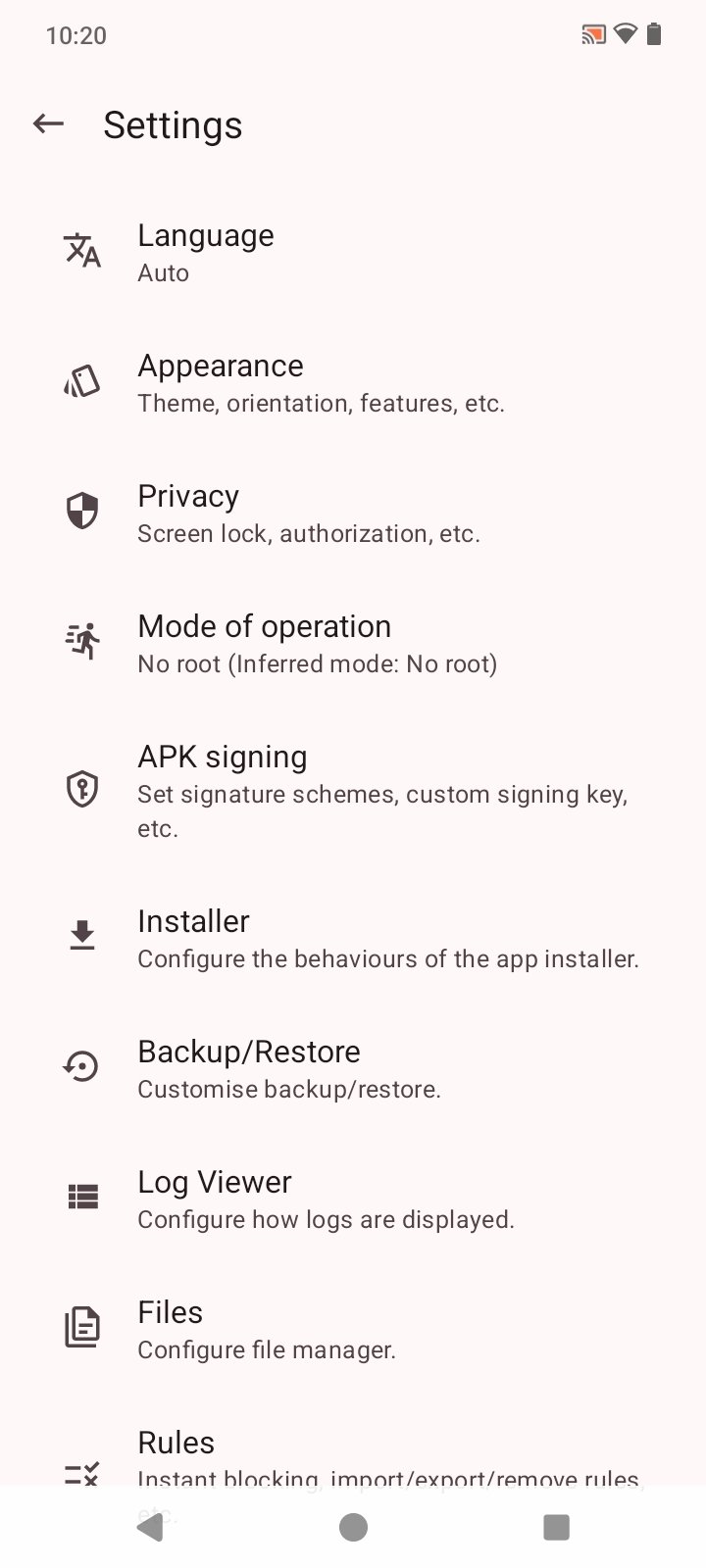Open Backup/Restore settings
This screenshot has height=1568, width=706.
point(353,1068)
